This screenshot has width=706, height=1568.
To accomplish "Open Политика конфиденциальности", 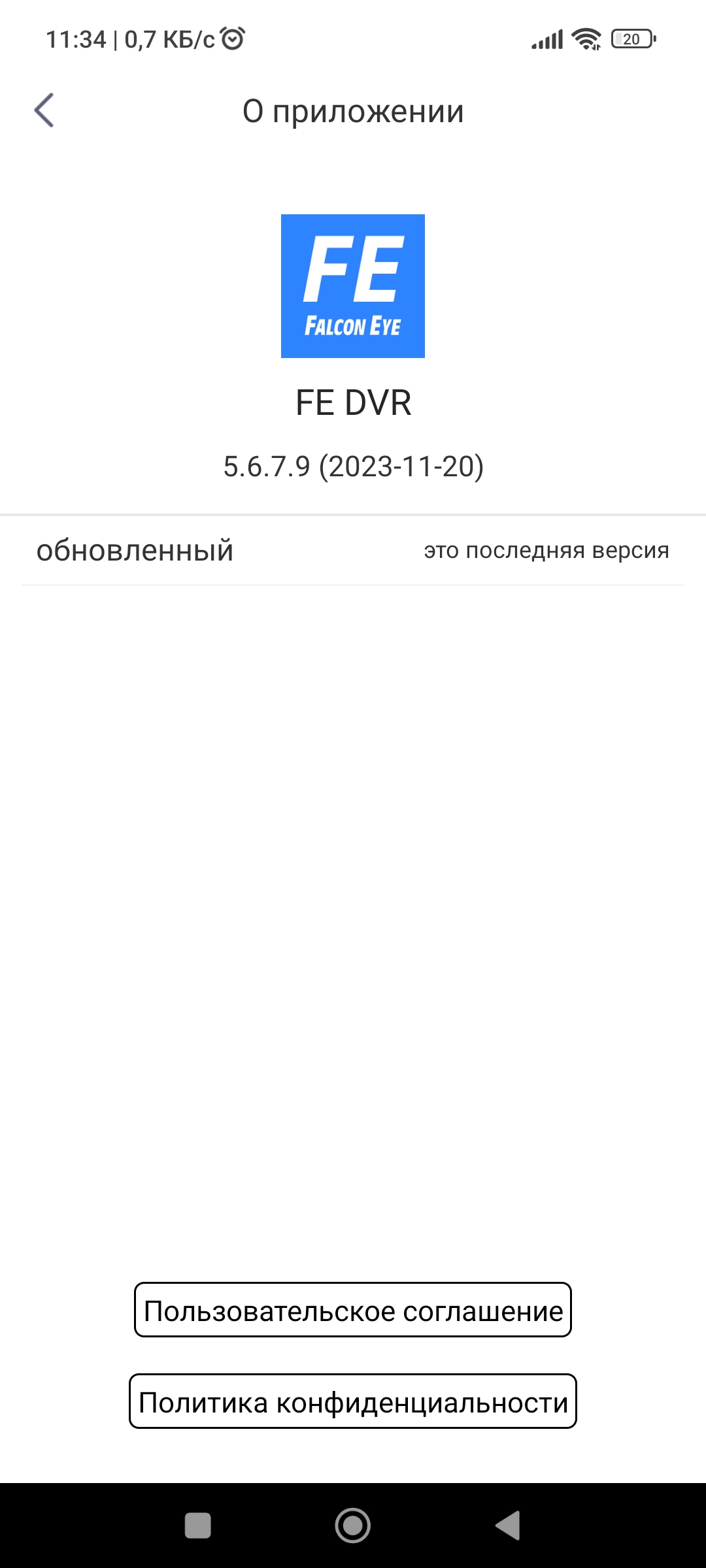I will pyautogui.click(x=353, y=1403).
